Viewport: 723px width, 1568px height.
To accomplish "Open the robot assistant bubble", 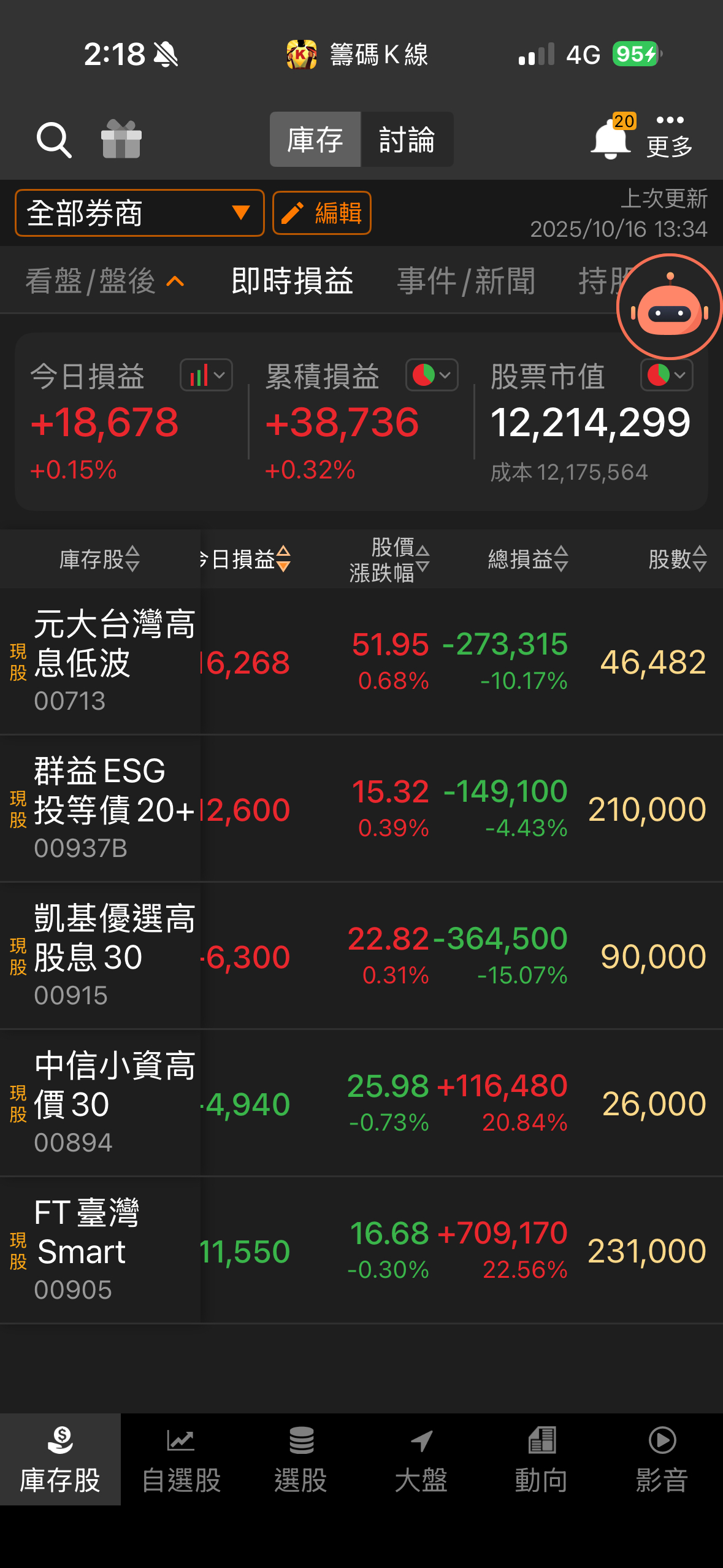I will click(669, 307).
